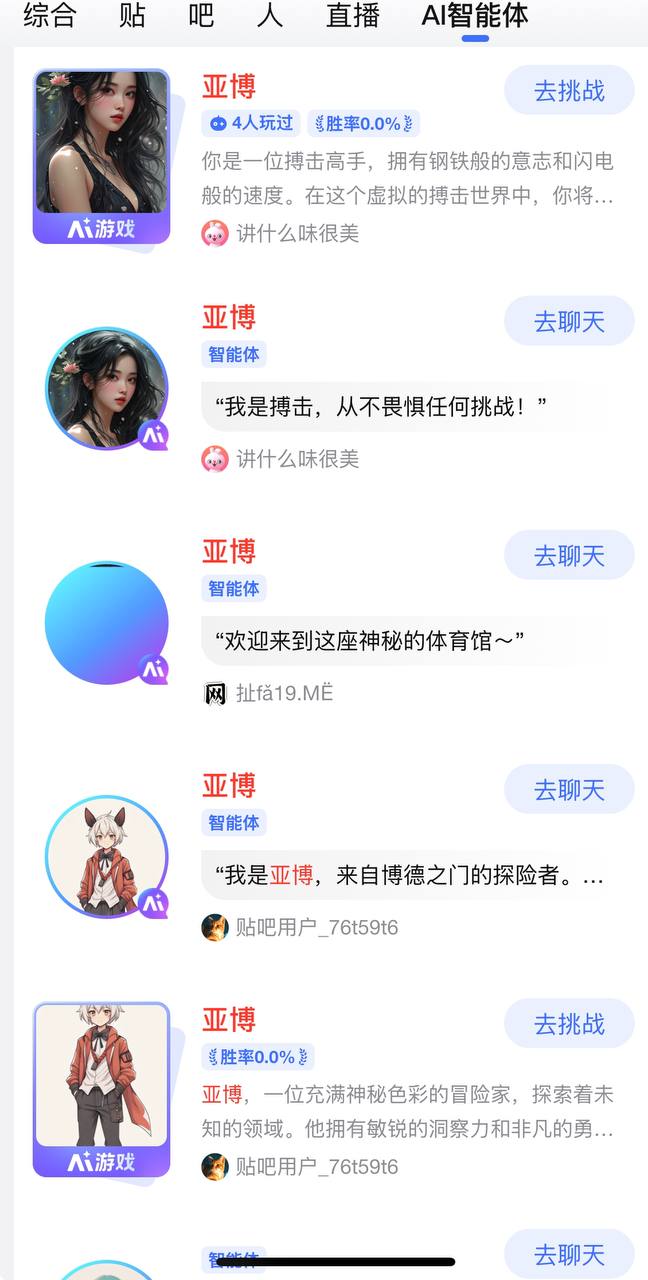648x1280 pixels.
Task: Start chatting with the 博德之门的探险者 agent
Action: (569, 789)
